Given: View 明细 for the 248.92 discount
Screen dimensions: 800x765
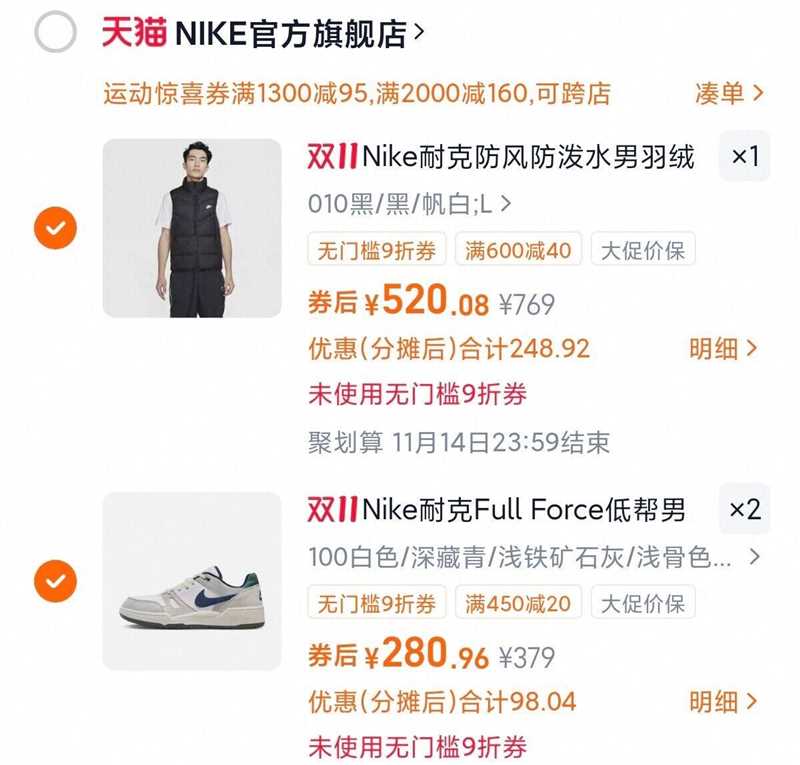Looking at the screenshot, I should coord(723,349).
